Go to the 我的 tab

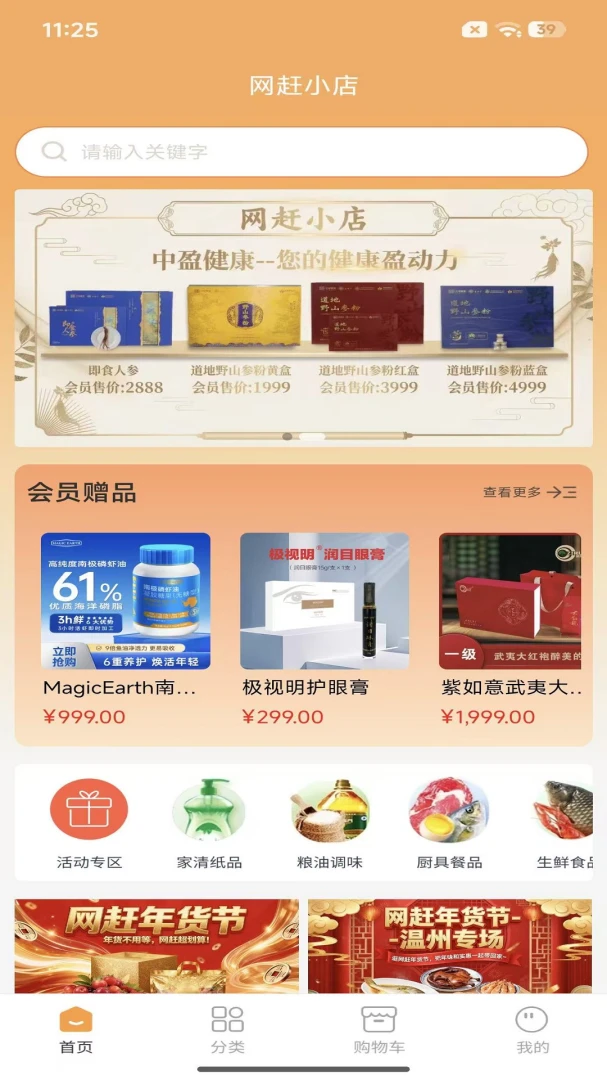pyautogui.click(x=532, y=1031)
